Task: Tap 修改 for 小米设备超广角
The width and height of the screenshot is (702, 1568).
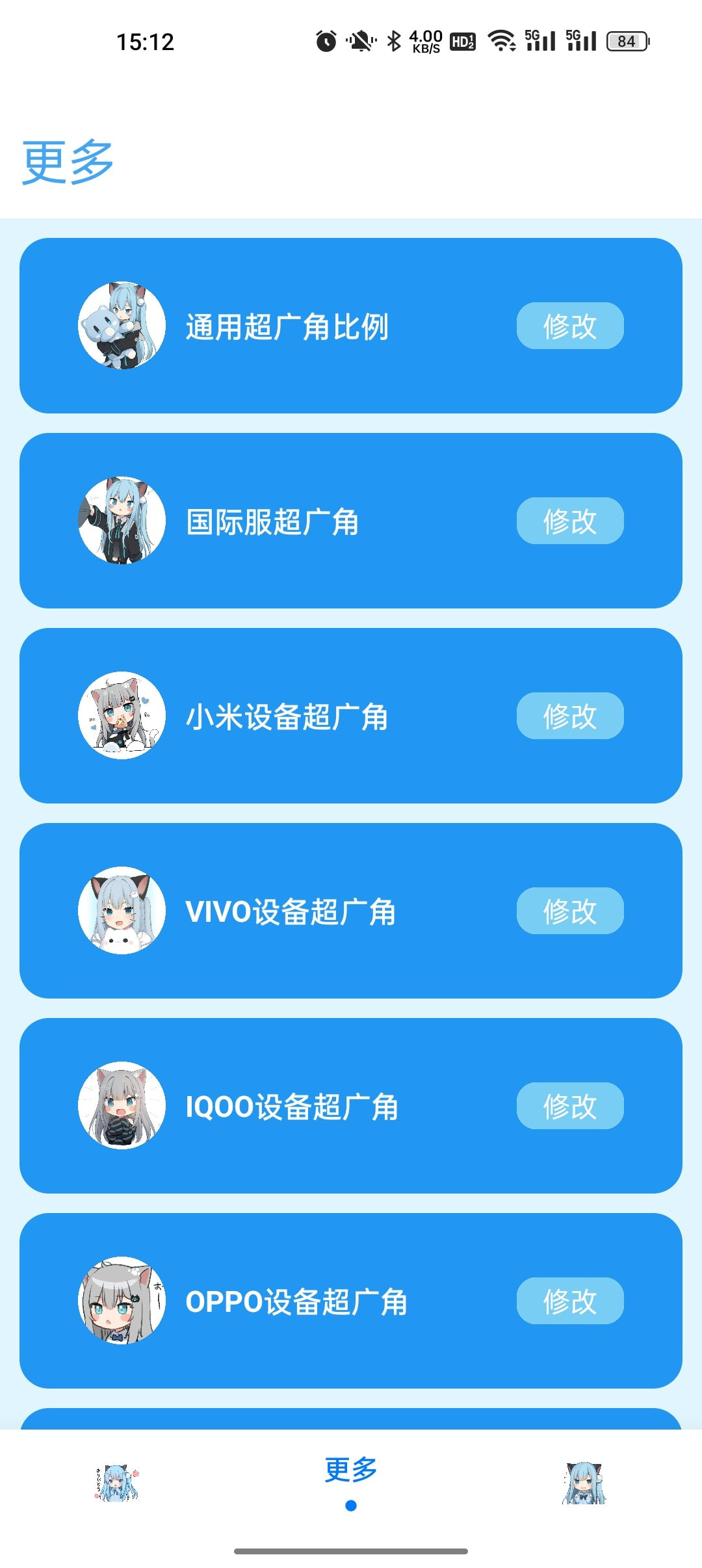Action: point(569,715)
